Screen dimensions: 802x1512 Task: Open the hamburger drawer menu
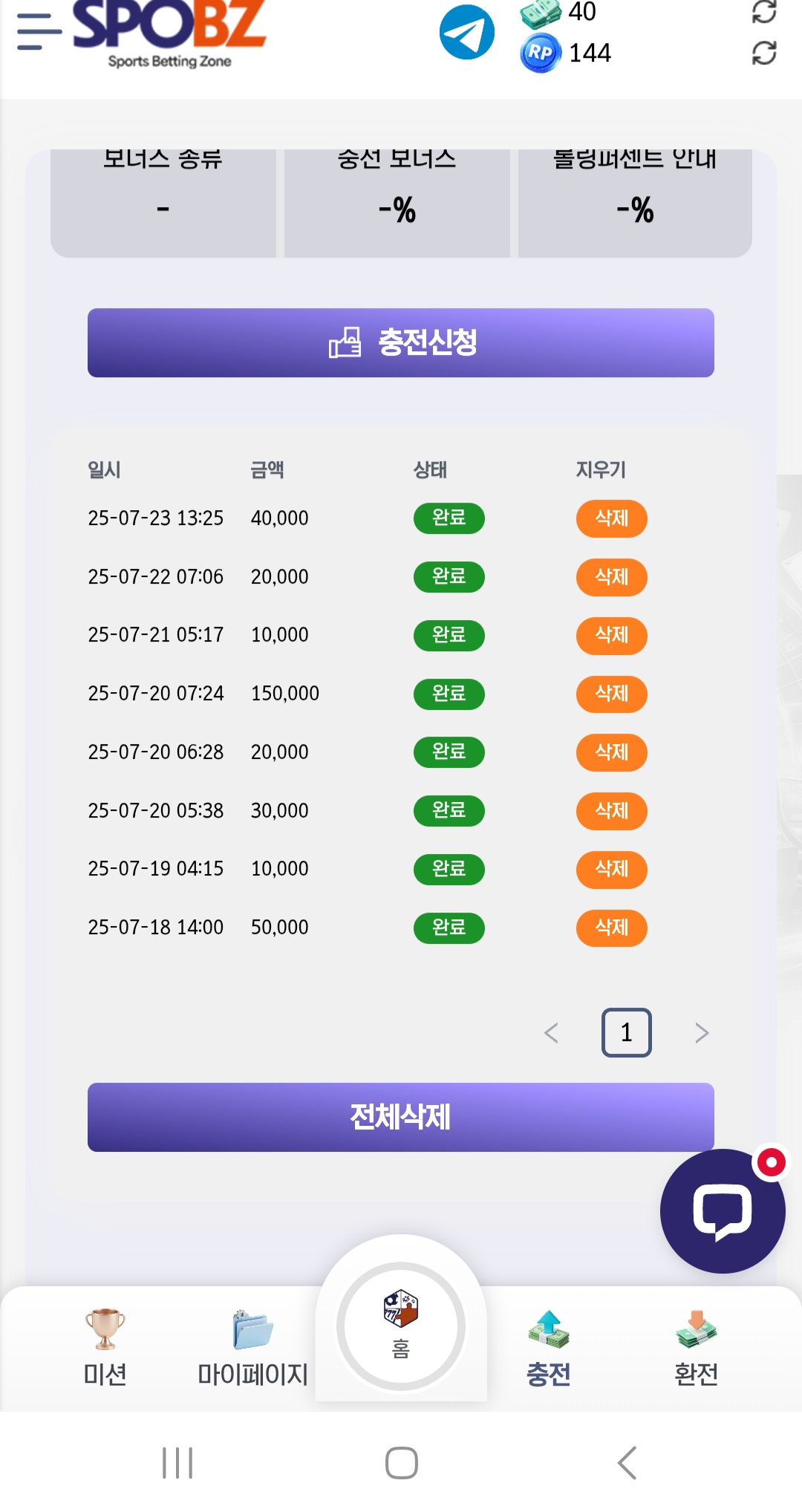[x=39, y=32]
